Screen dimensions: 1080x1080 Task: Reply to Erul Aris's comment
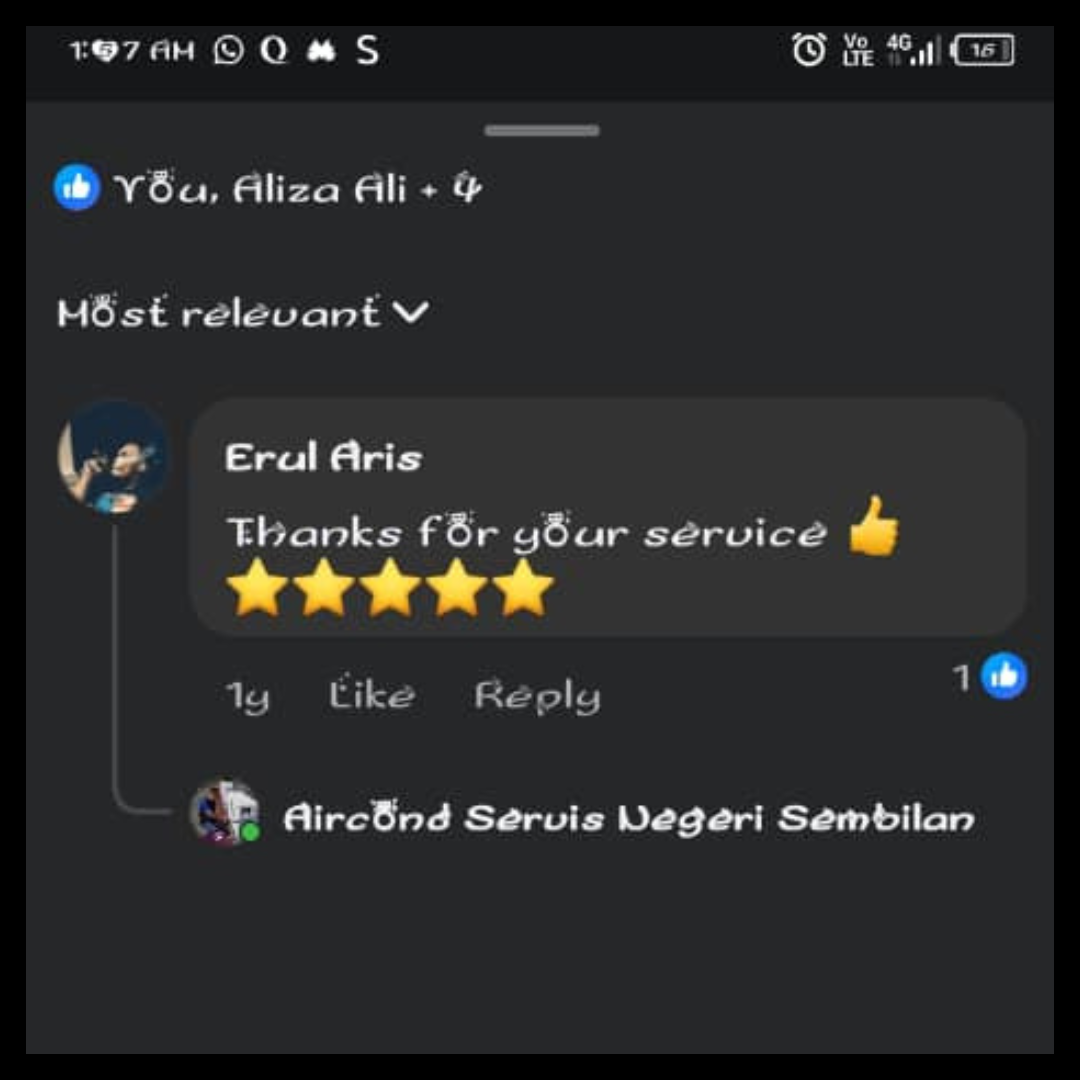537,695
